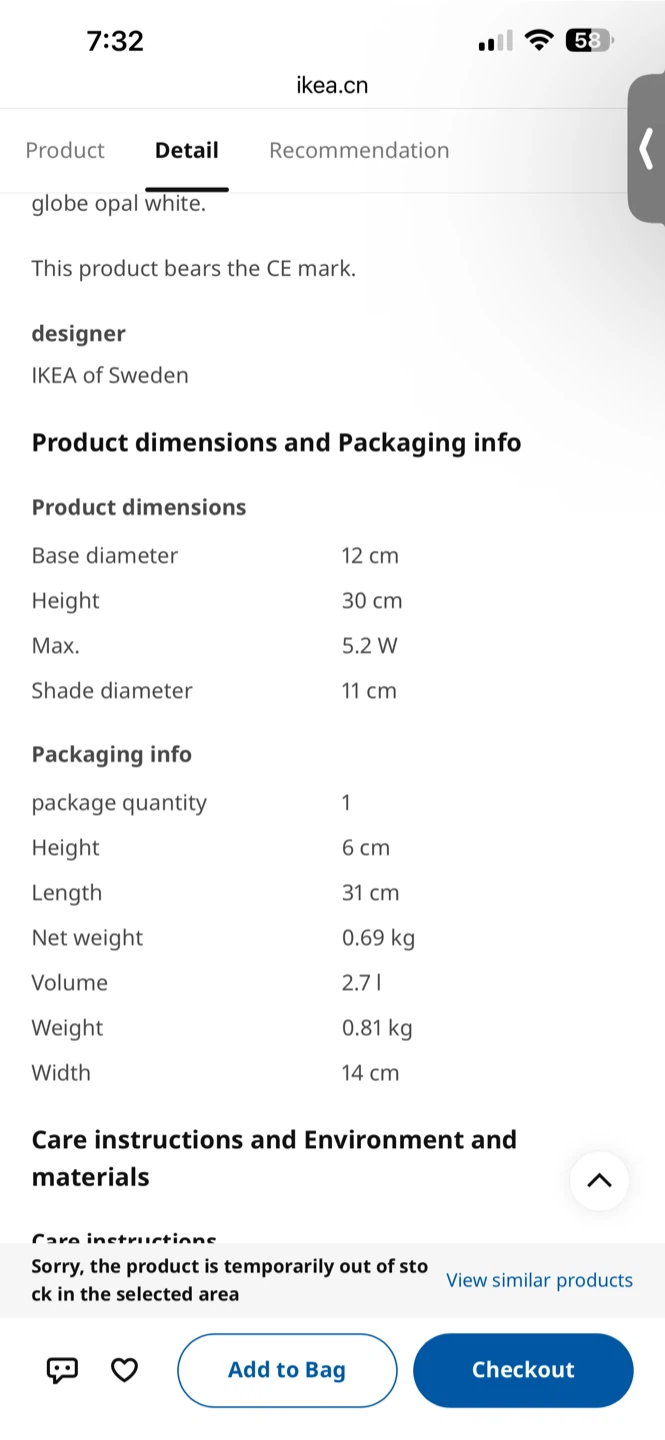
Task: Open the side panel arrow handle
Action: tap(646, 149)
